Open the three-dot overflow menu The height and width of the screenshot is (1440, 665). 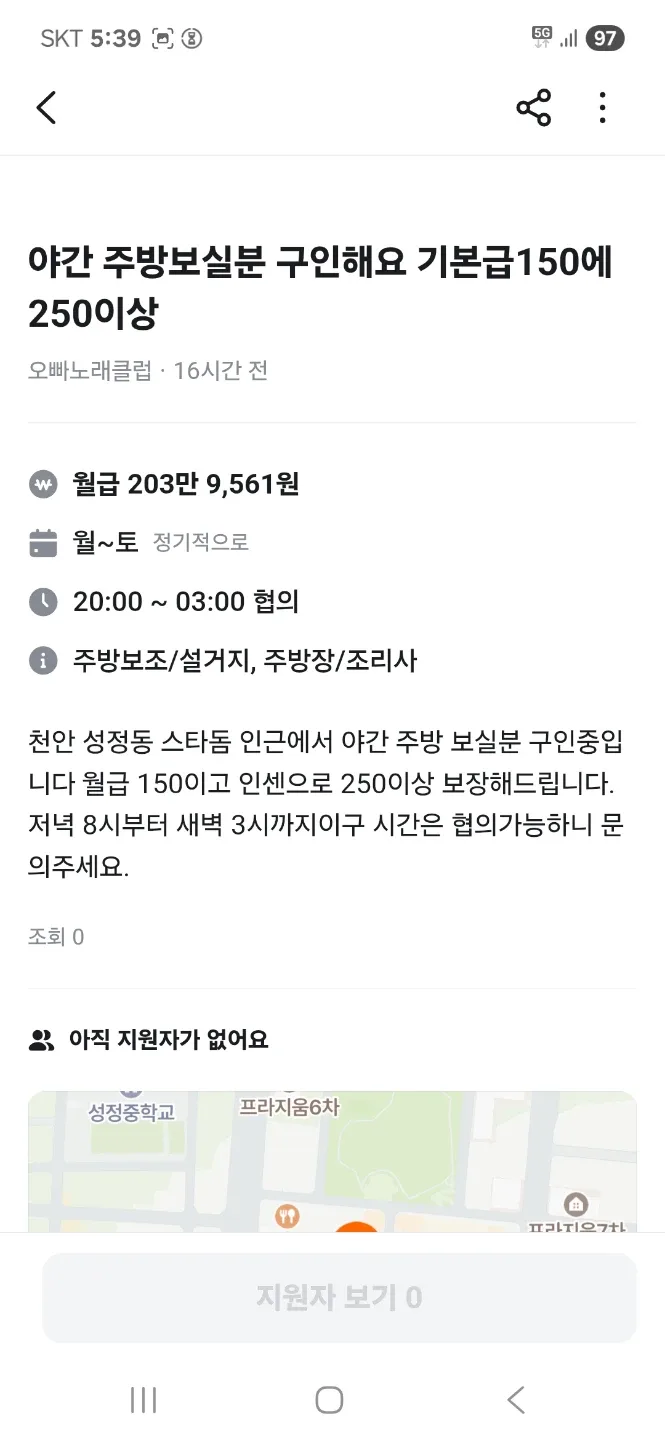point(602,108)
